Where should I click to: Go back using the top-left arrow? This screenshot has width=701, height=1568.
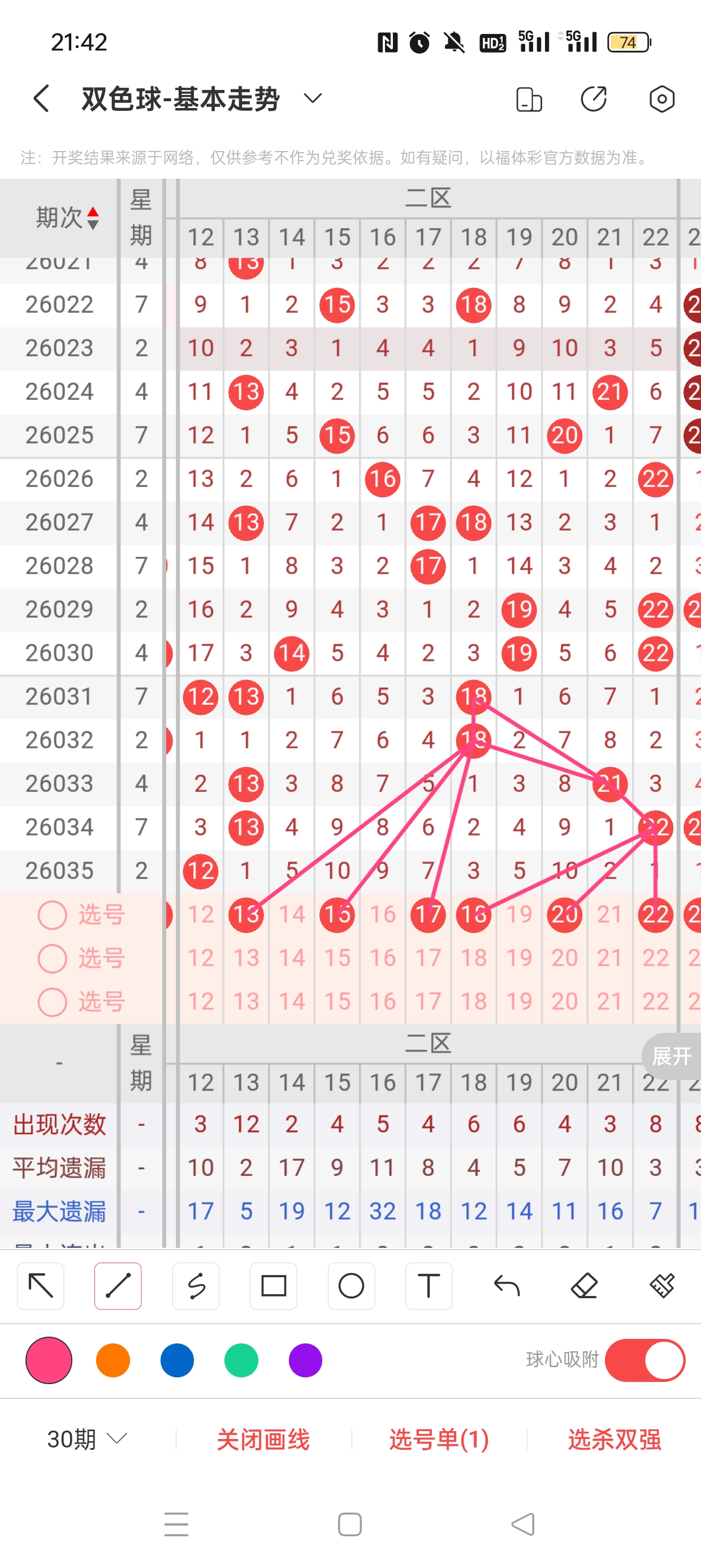click(x=41, y=98)
